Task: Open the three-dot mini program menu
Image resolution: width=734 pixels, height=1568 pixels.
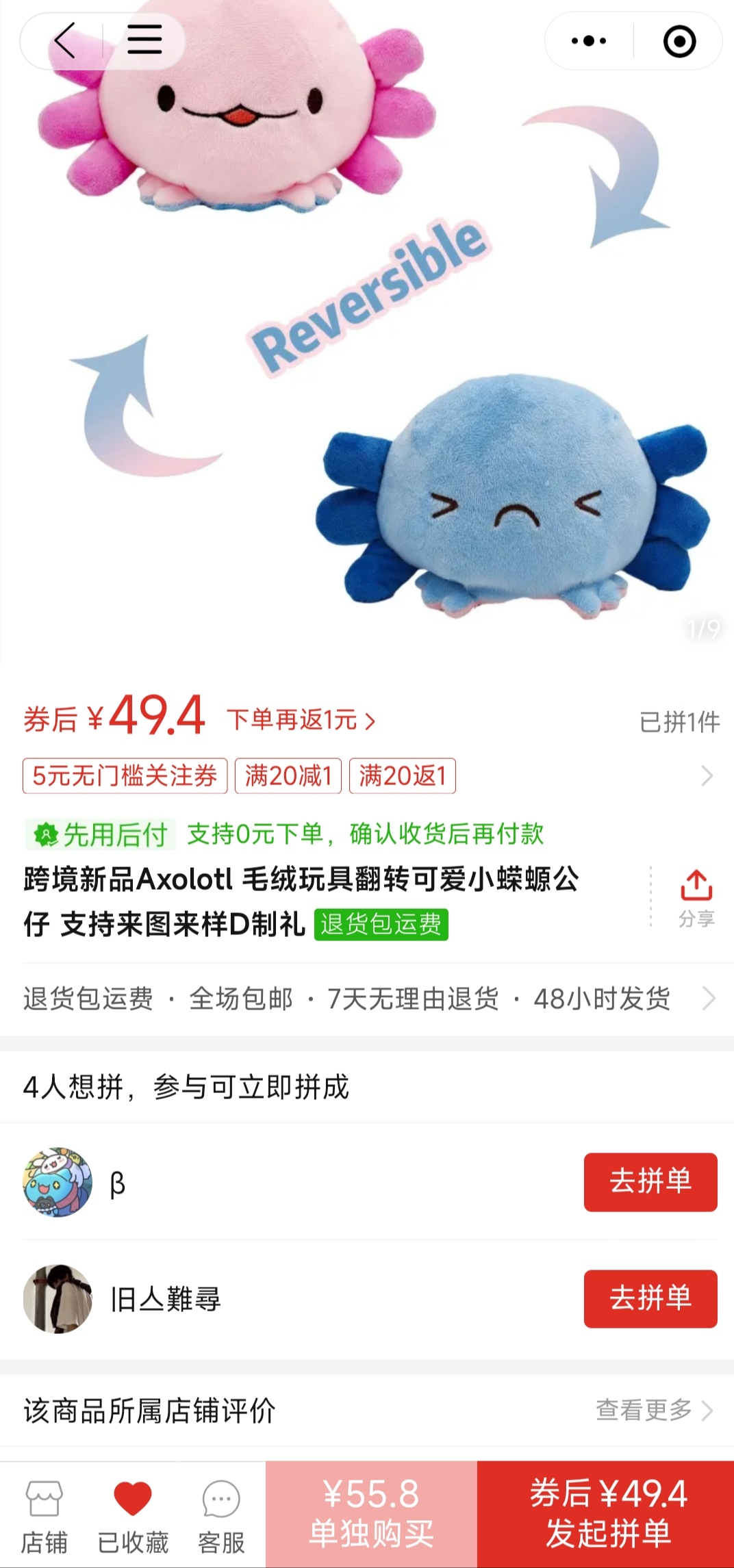Action: click(x=589, y=41)
